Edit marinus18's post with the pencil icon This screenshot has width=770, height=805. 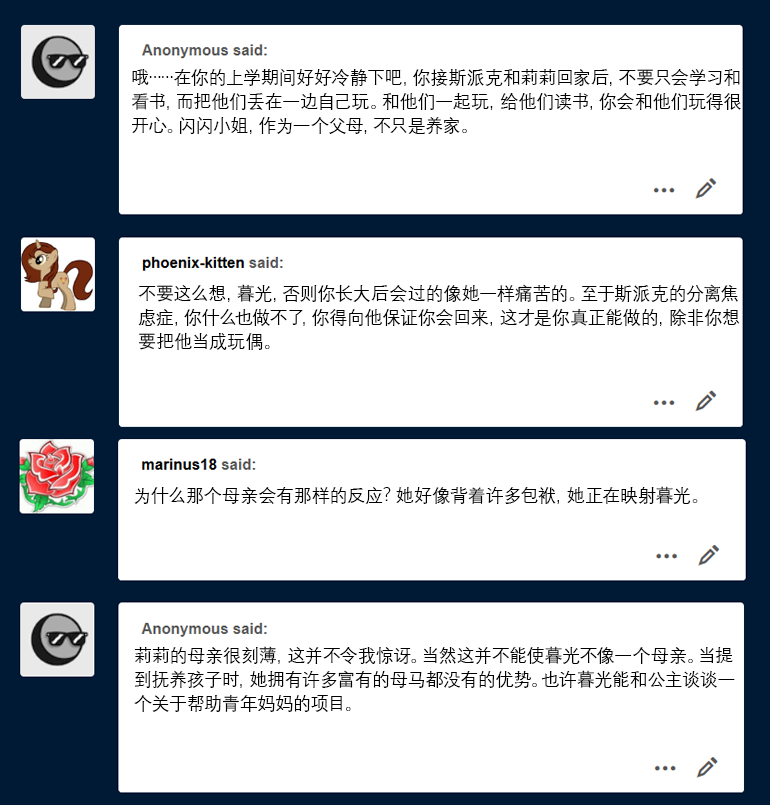(708, 555)
